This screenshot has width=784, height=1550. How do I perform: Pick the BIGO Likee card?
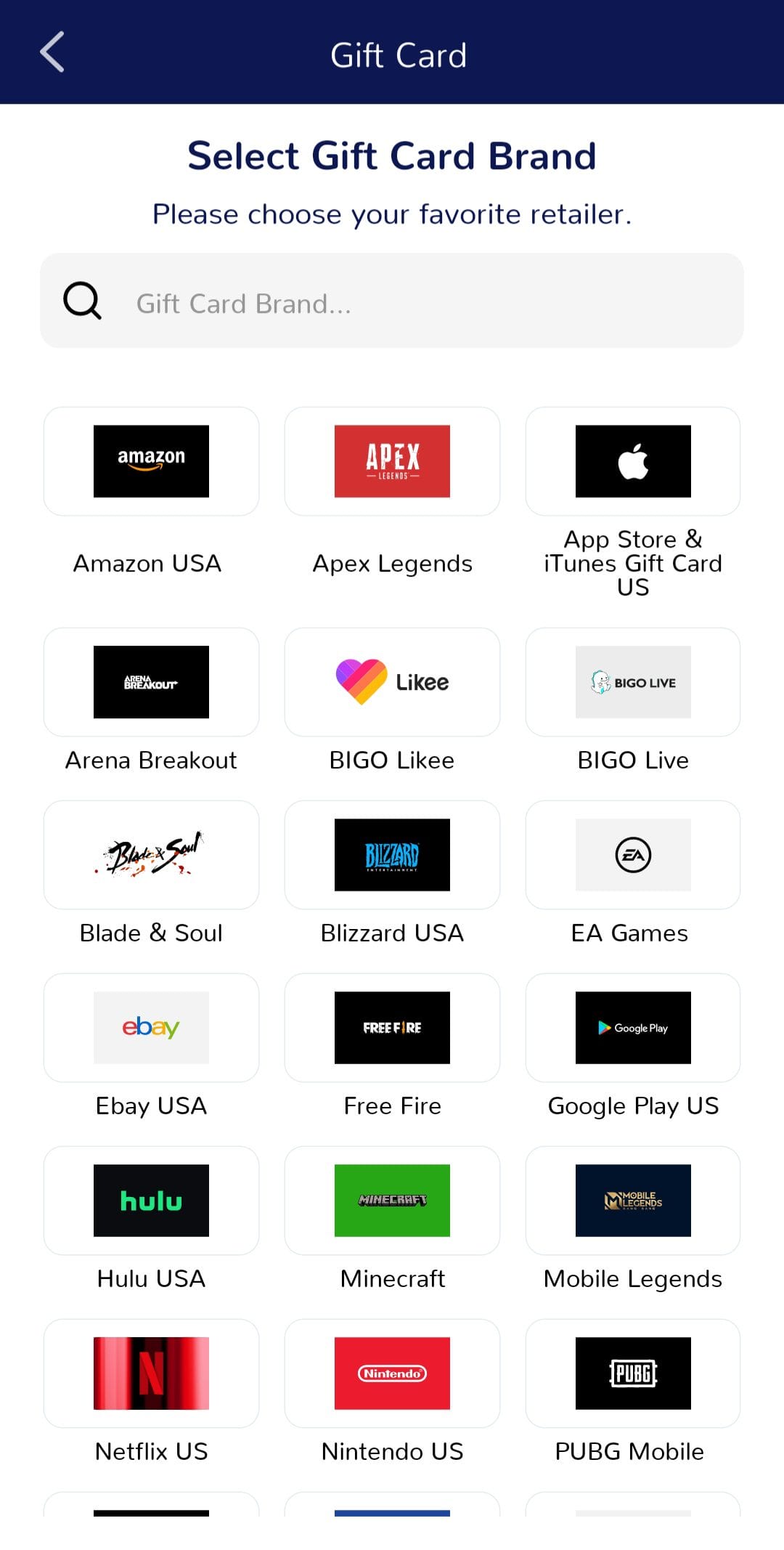pyautogui.click(x=392, y=683)
